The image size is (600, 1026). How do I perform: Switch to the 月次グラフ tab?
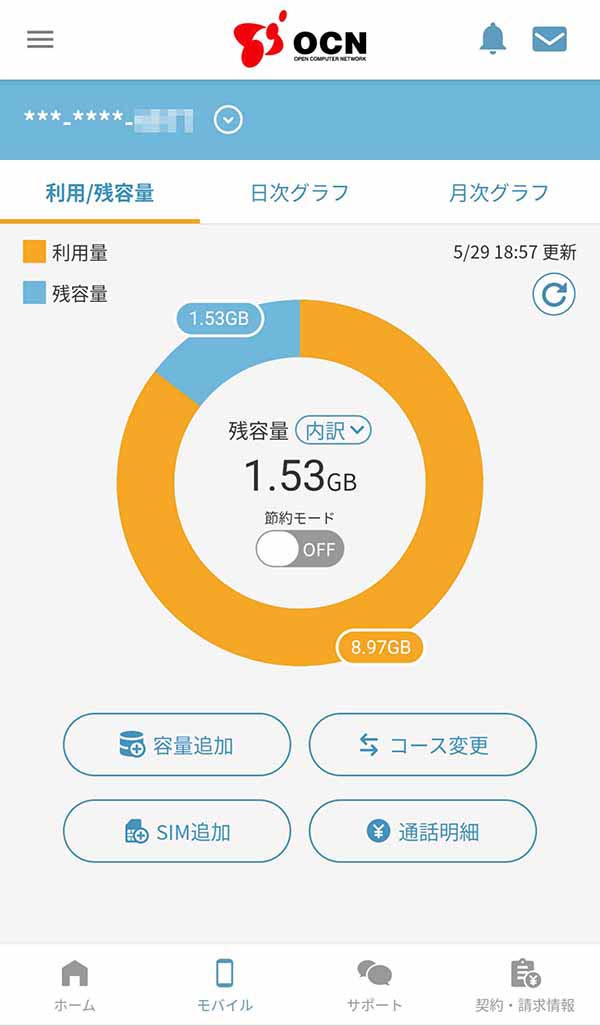point(499,193)
